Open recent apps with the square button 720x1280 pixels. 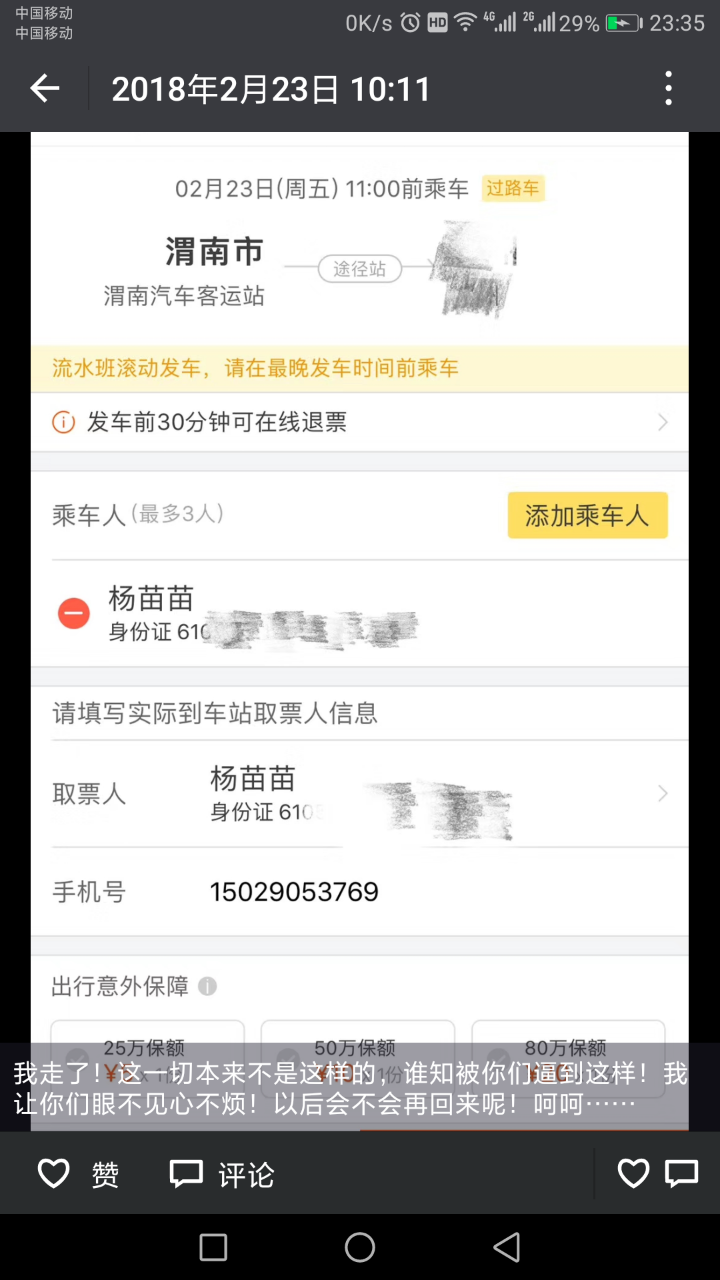point(213,1247)
